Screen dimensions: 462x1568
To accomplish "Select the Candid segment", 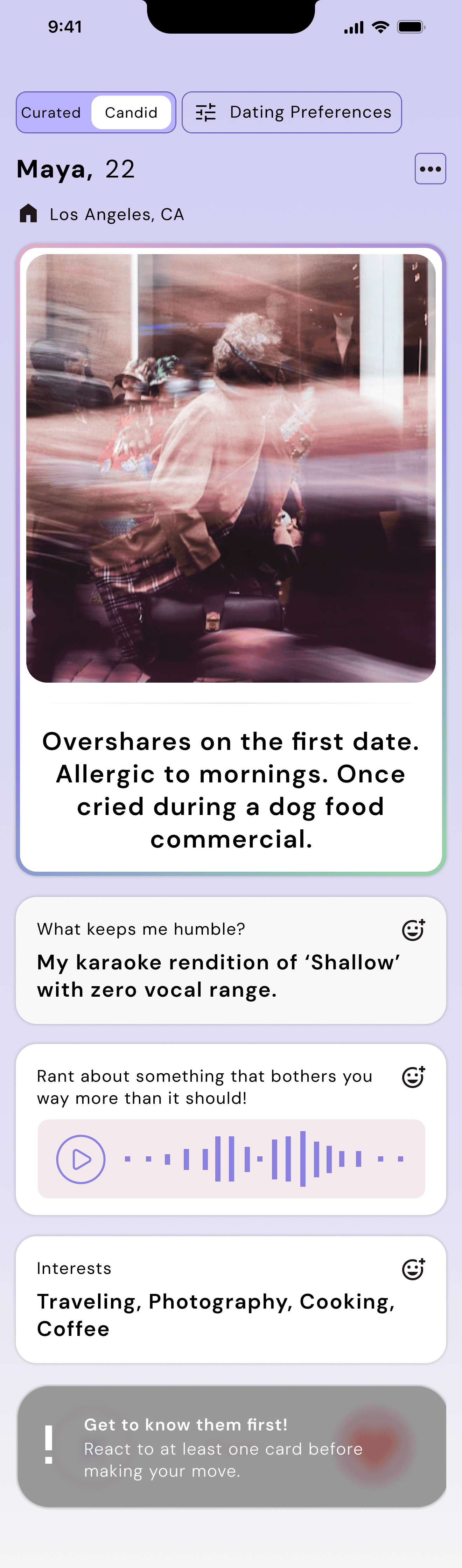I will 131,113.
